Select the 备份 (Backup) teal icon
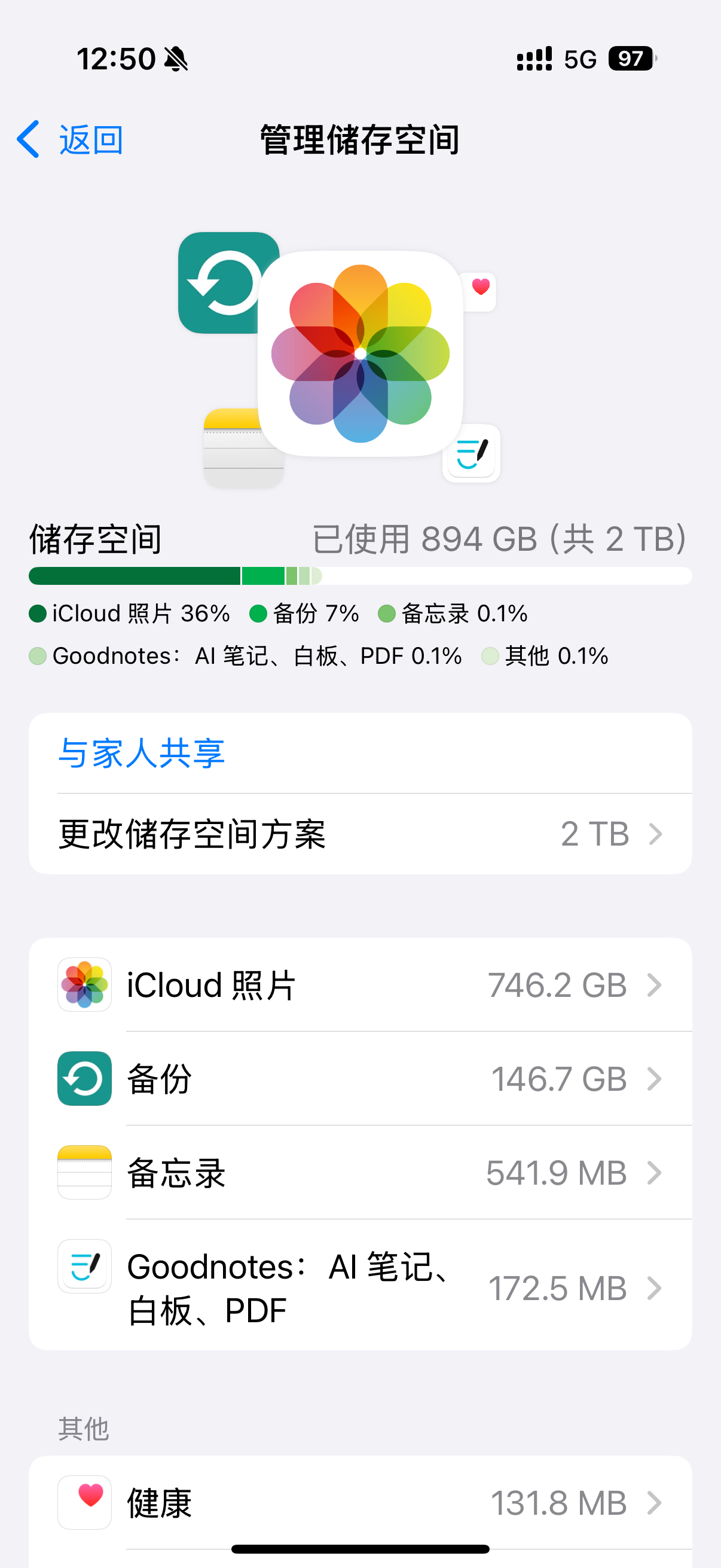 coord(84,1078)
